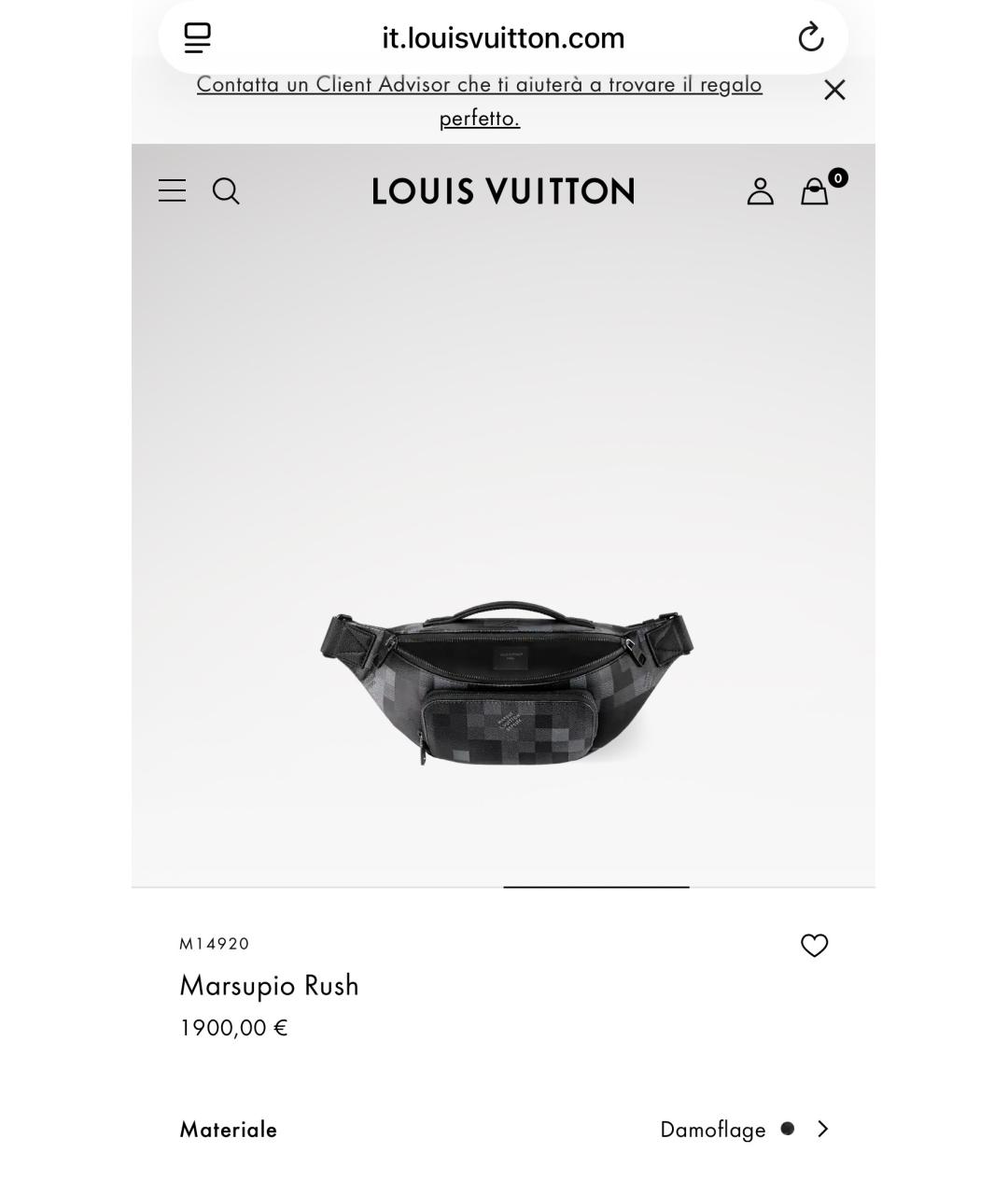Select the black Damoflage color dot
This screenshot has width=1008, height=1195.
click(x=789, y=1129)
